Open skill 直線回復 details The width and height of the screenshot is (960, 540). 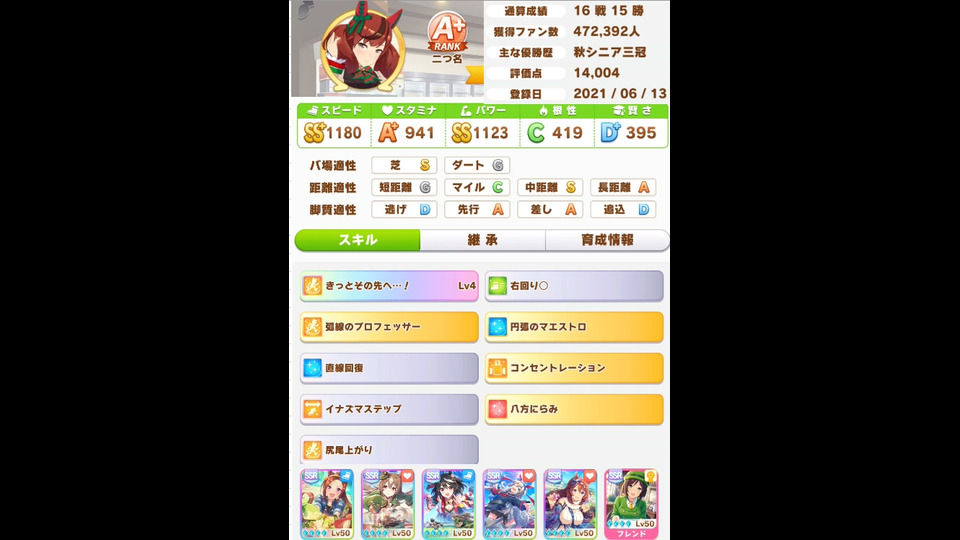389,368
